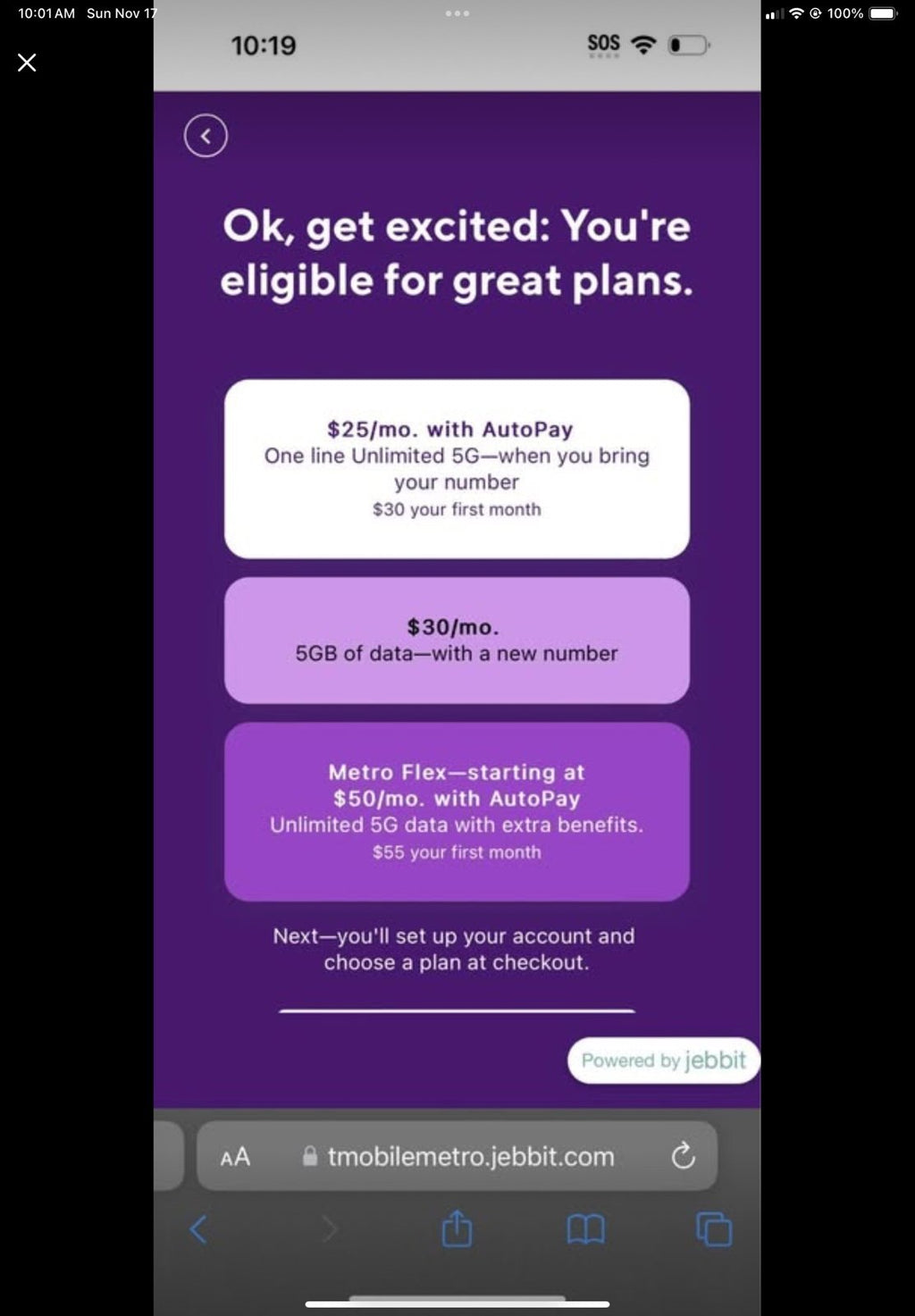Close the image viewer with the X
Screen dimensions: 915x1316
pos(28,63)
